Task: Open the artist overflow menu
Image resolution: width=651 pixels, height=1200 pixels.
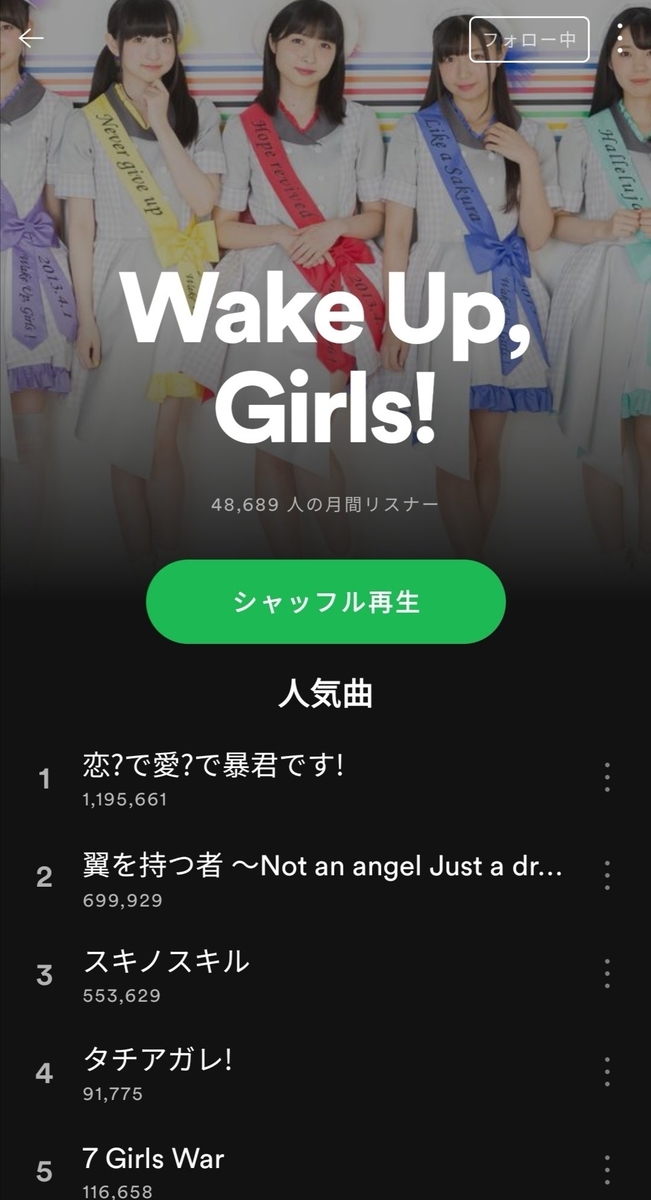Action: 621,39
